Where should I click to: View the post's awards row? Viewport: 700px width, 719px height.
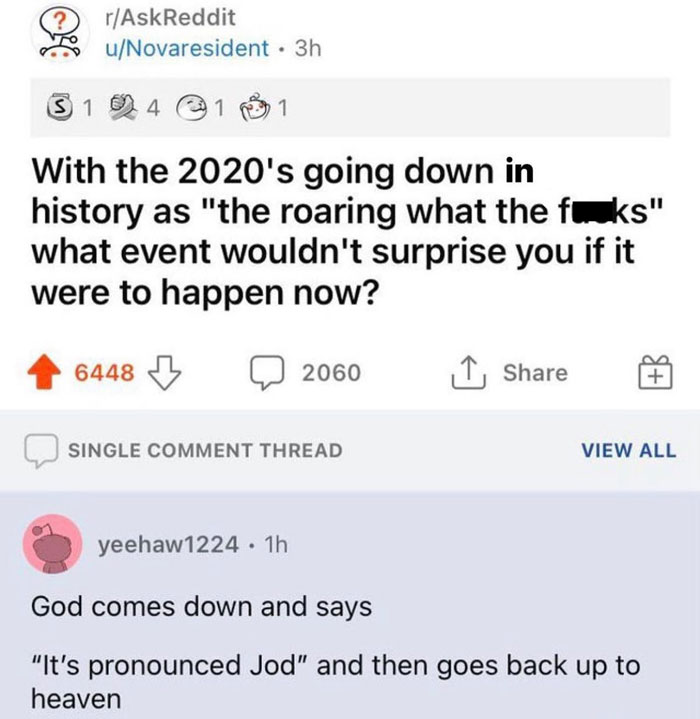160,108
